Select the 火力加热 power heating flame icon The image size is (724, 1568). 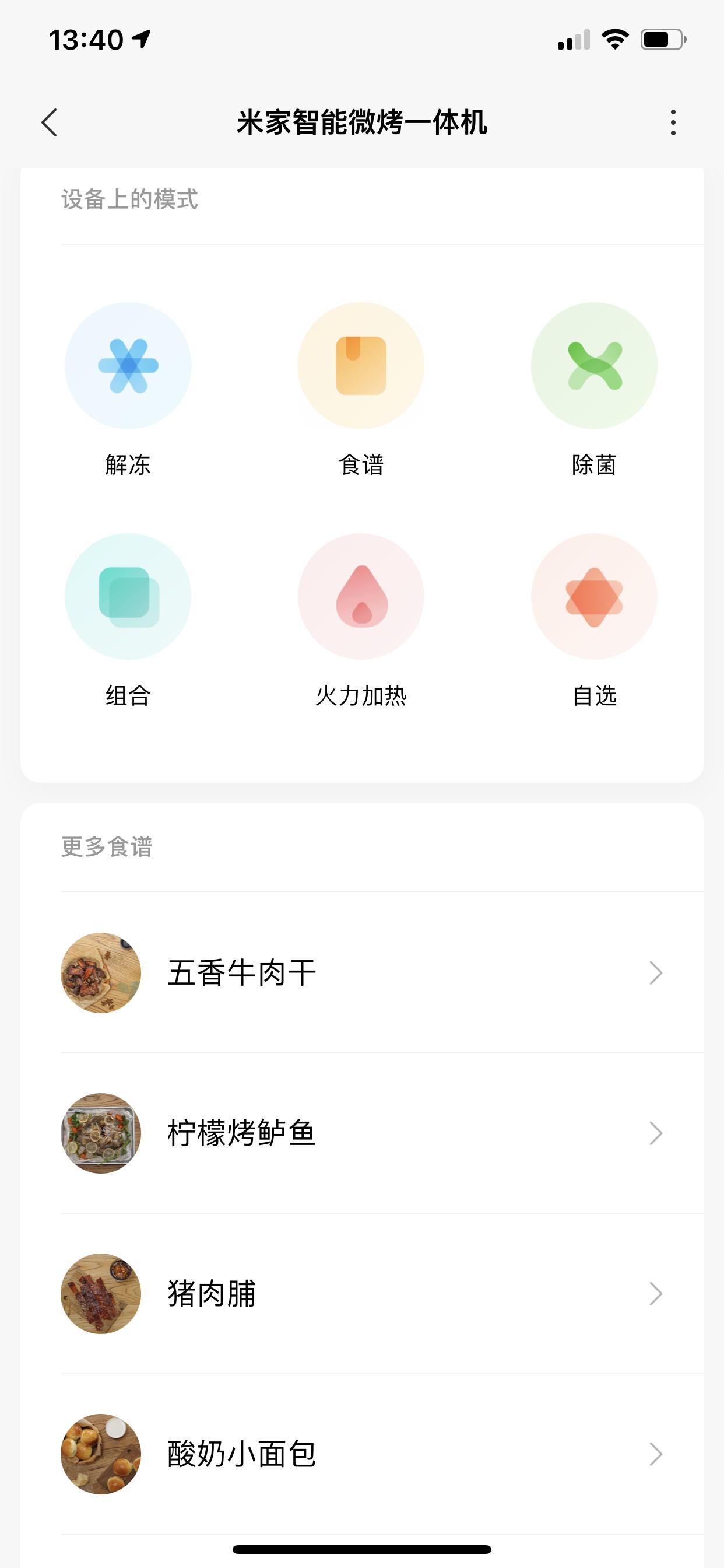[x=361, y=597]
